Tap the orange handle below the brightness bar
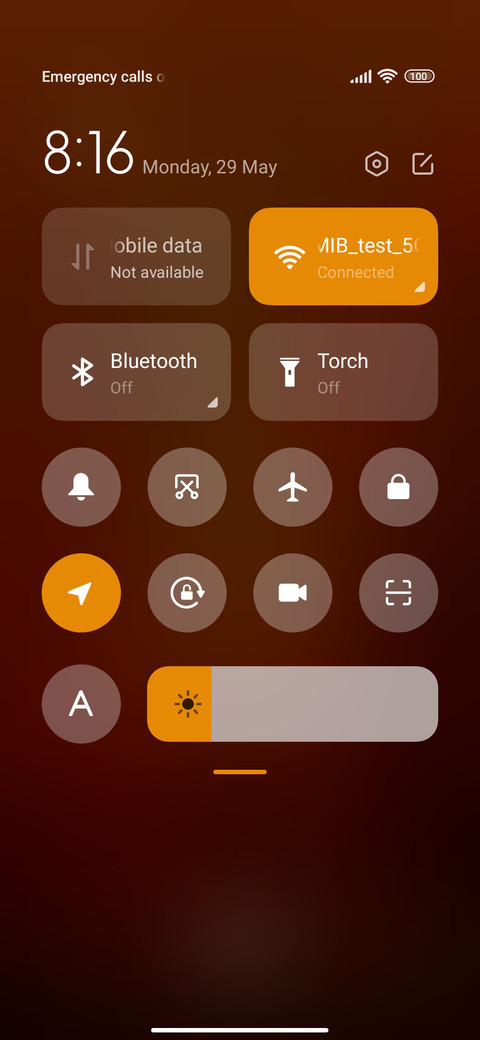Screen dimensions: 480x1040 (240, 772)
